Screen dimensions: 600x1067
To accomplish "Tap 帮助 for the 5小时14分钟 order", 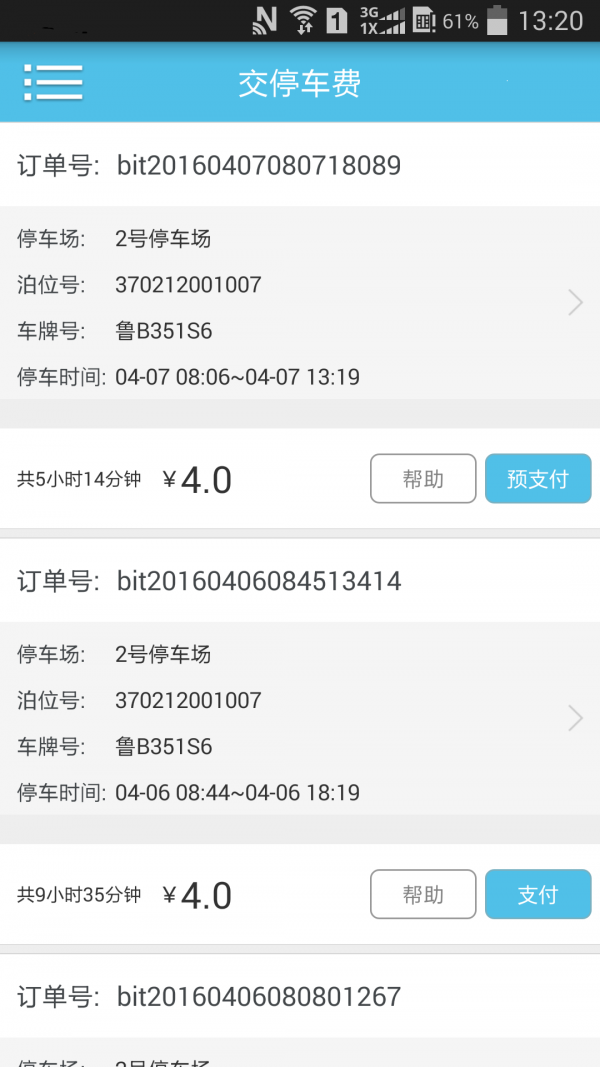I will click(x=423, y=478).
